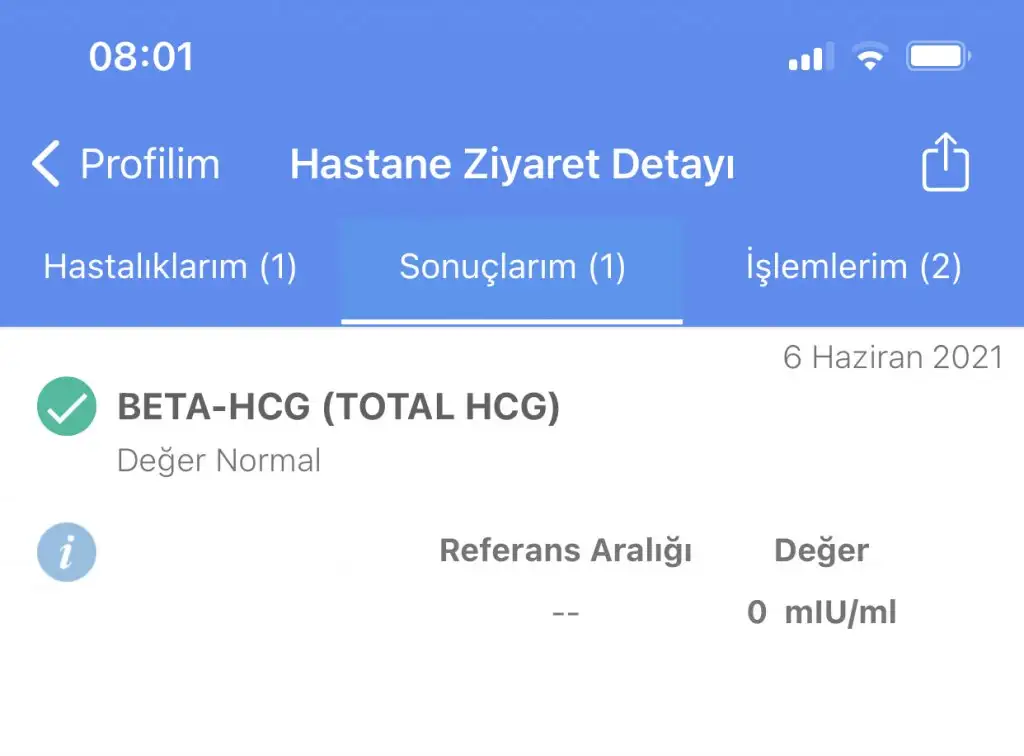Select the Sonuçlarım tab
Screen dimensions: 1024x756
tap(512, 267)
